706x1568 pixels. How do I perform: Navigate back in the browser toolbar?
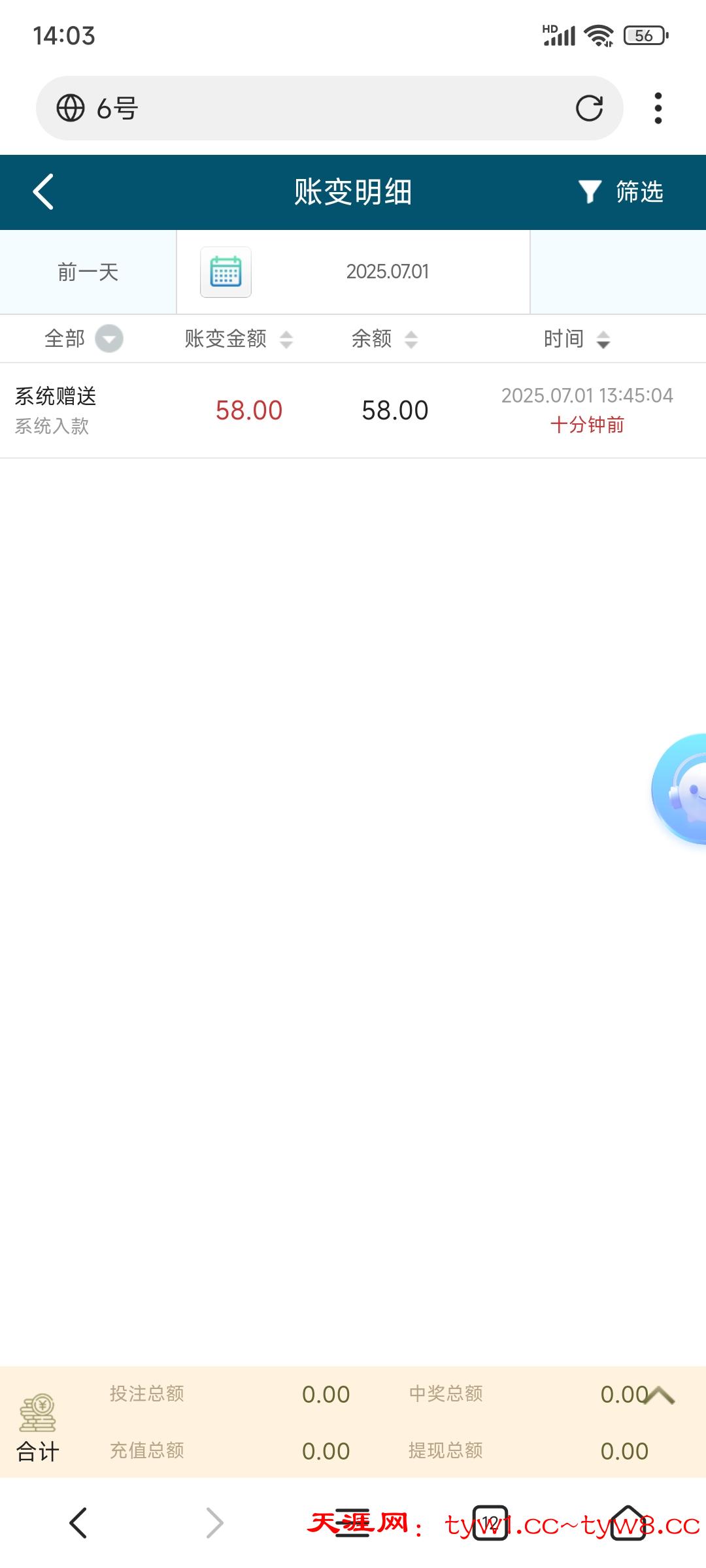click(x=78, y=1522)
